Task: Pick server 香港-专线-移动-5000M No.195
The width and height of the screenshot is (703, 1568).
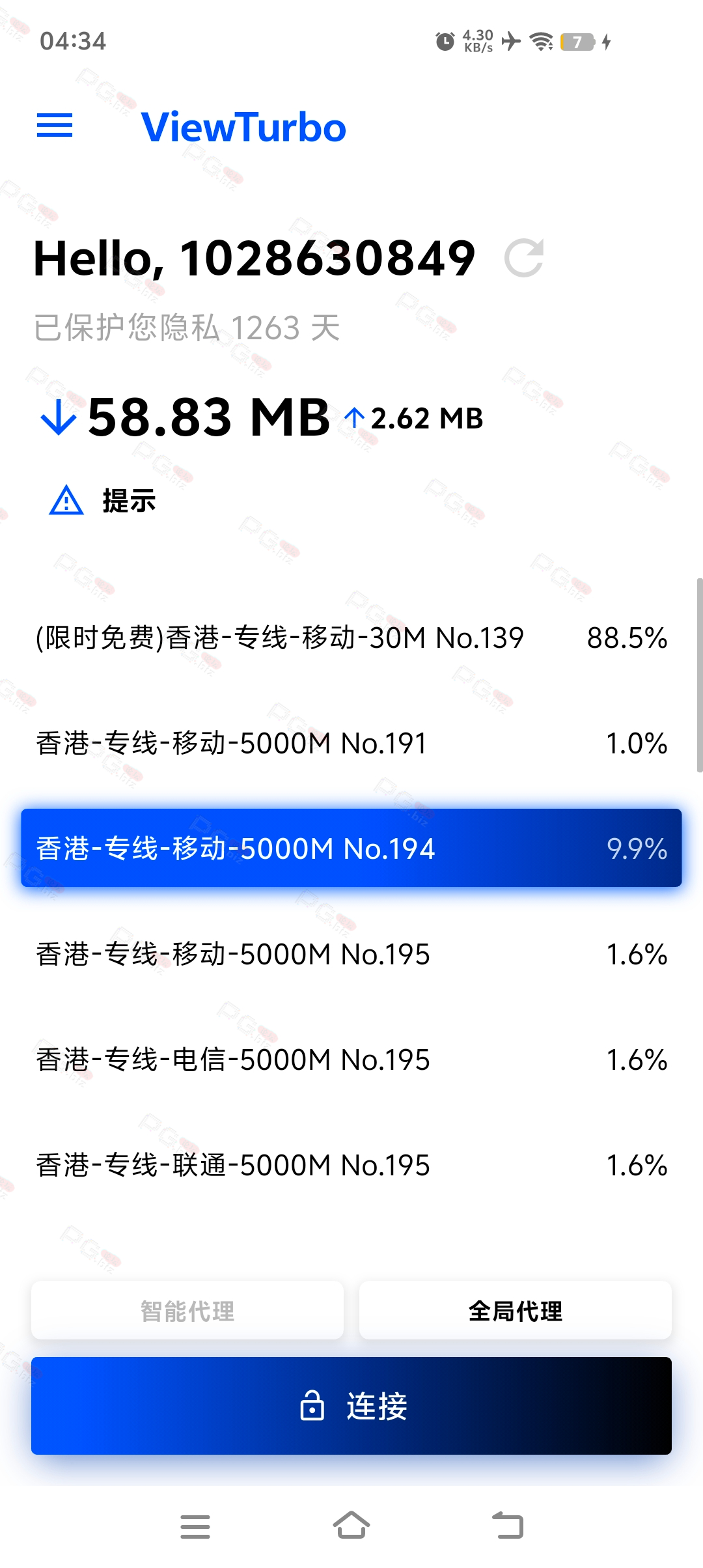Action: click(351, 954)
